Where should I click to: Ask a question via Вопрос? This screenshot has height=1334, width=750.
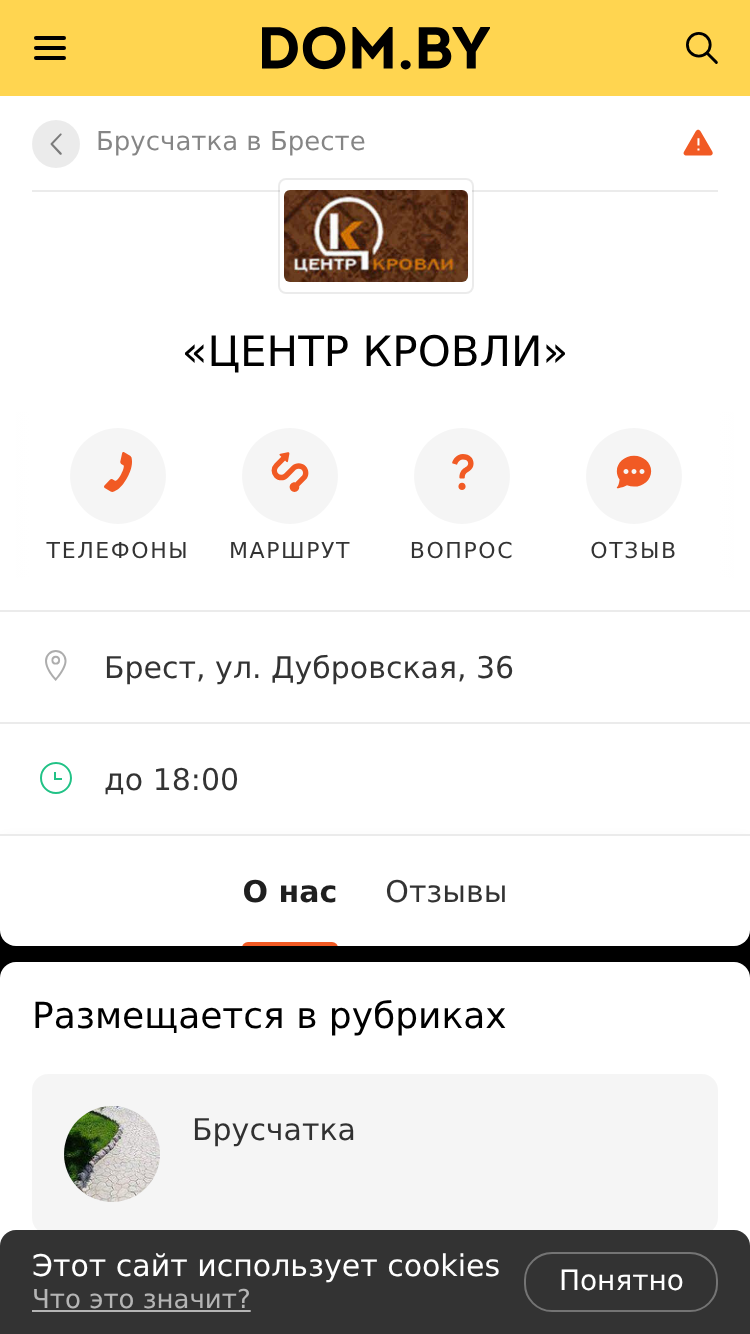click(x=462, y=495)
